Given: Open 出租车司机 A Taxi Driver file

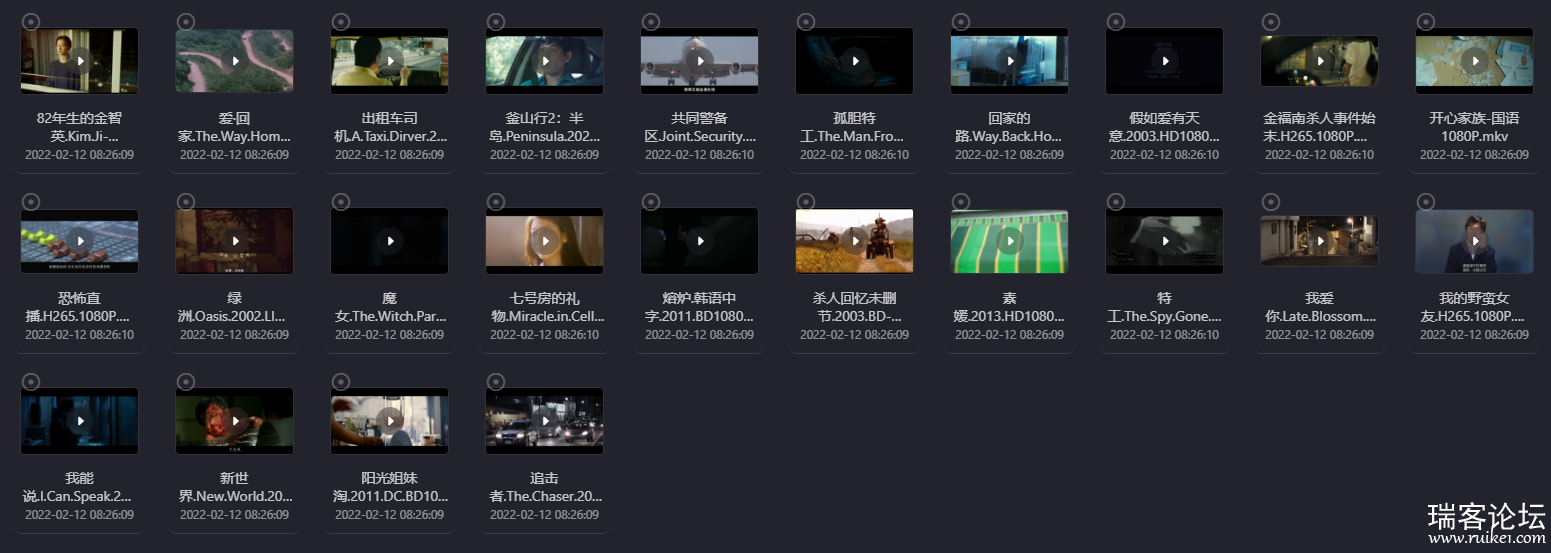Looking at the screenshot, I should [390, 61].
